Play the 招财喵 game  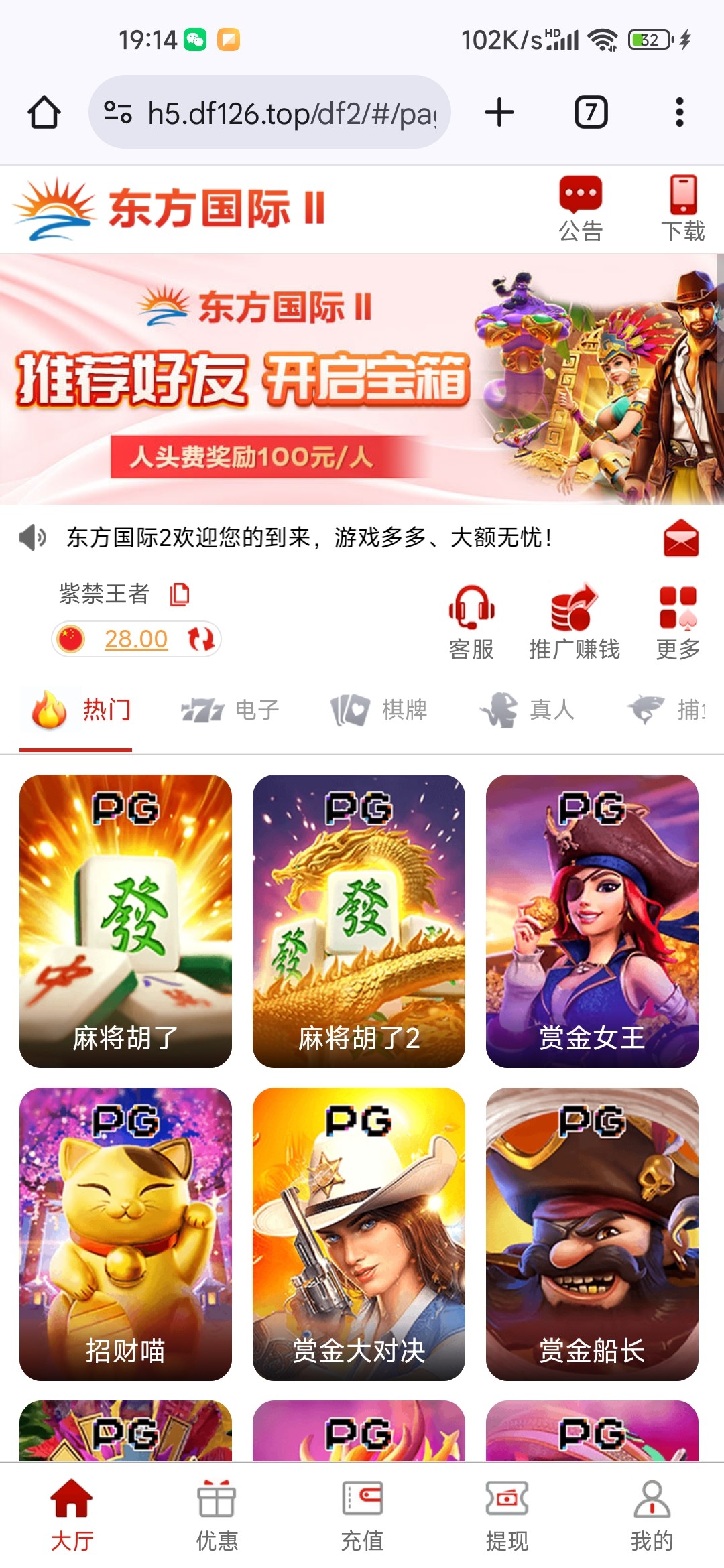pos(125,1234)
